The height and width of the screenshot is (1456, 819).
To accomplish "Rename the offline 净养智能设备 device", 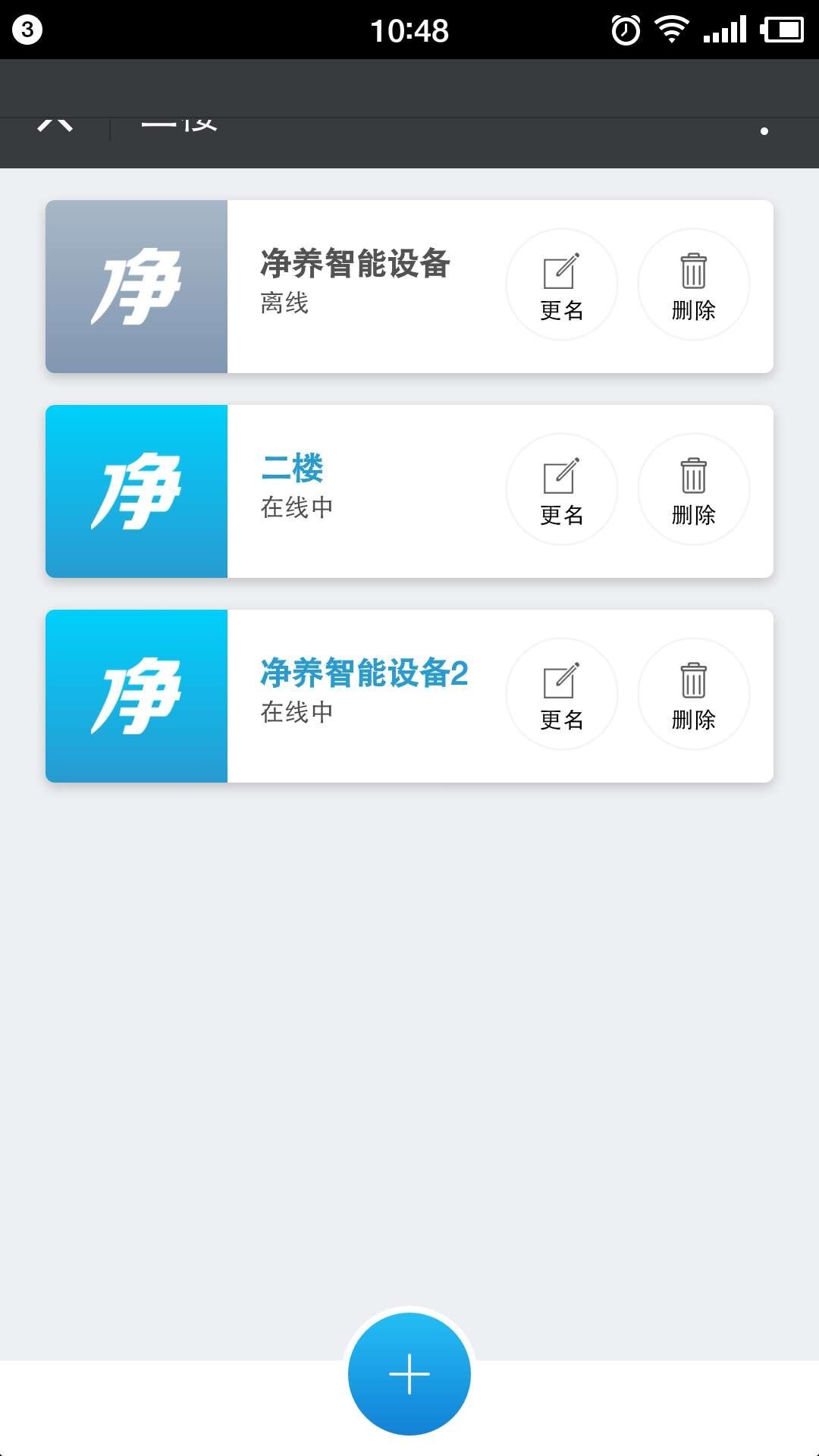I will (x=562, y=285).
